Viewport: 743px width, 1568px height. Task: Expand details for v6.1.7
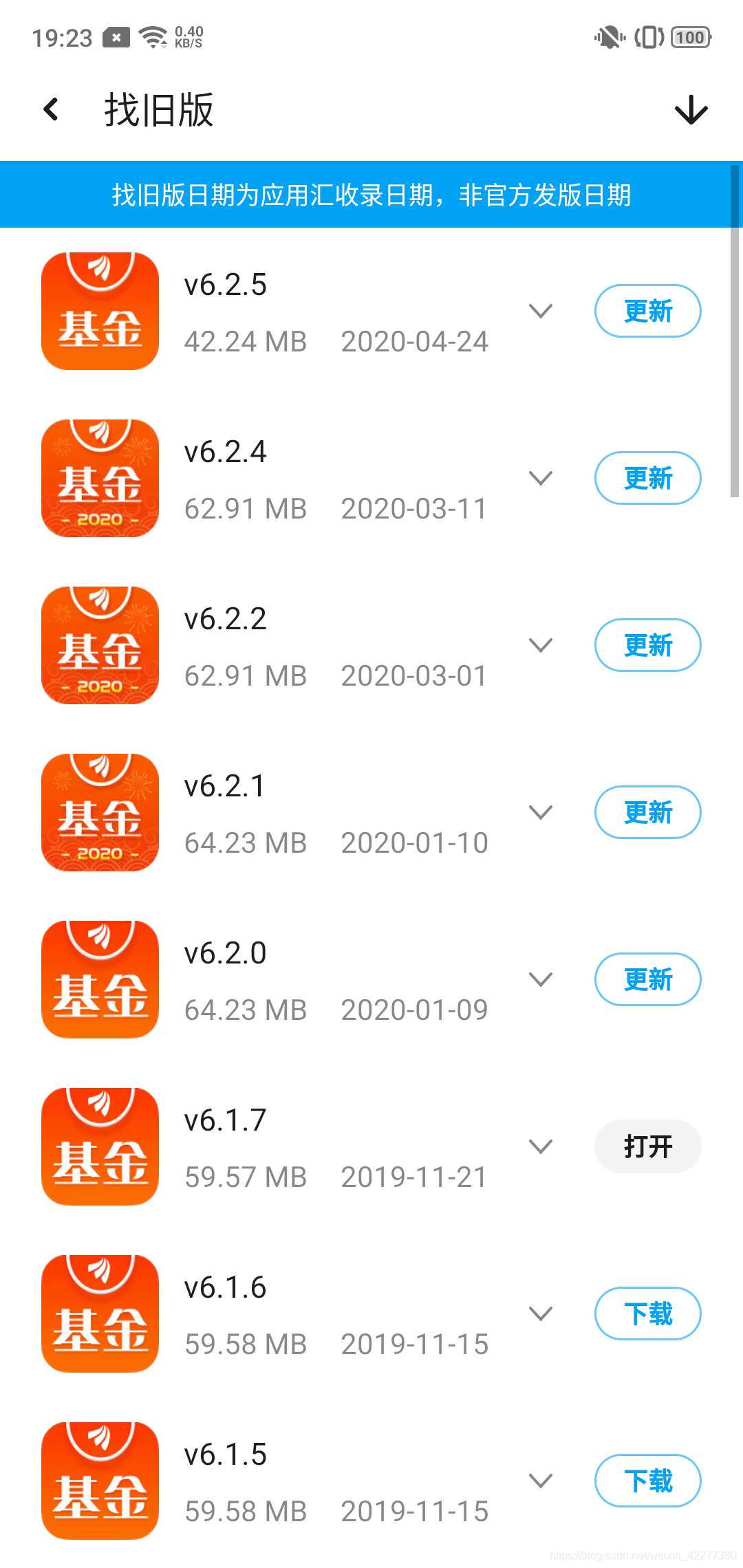(x=541, y=1147)
